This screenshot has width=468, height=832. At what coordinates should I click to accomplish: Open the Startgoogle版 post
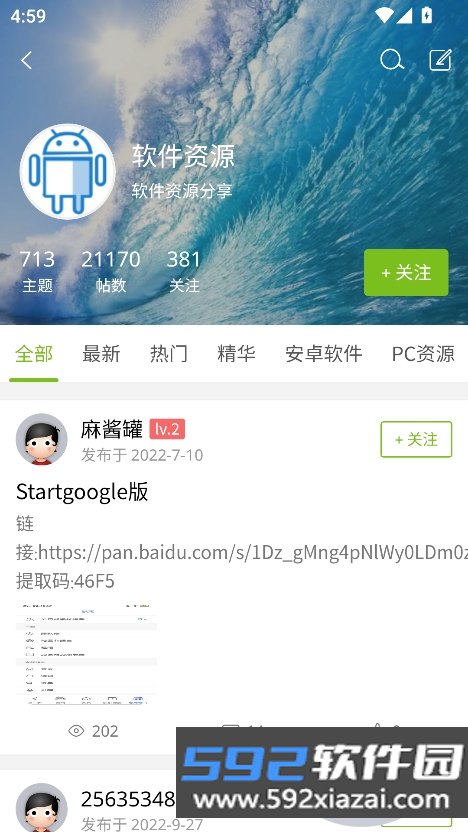pyautogui.click(x=82, y=492)
